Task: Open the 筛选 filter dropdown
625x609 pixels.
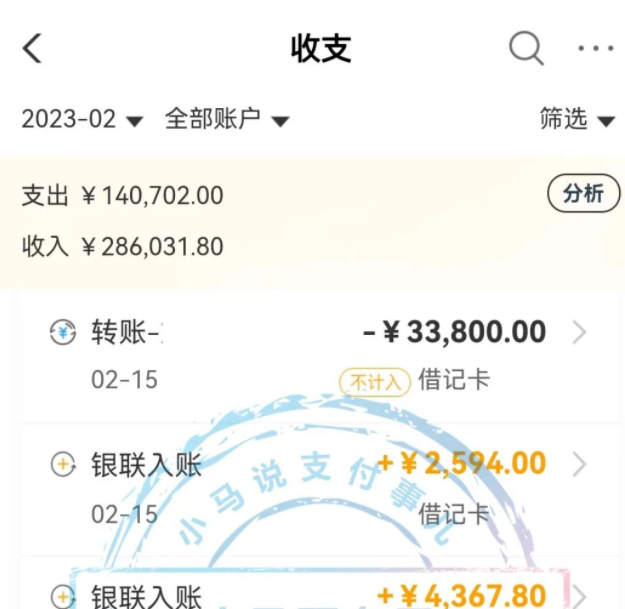Action: (x=577, y=119)
